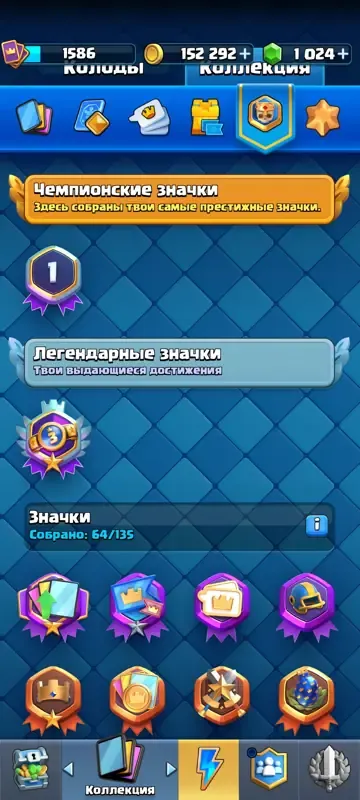Image resolution: width=360 pixels, height=800 pixels.
Task: Open the bronze crown badge
Action: click(53, 699)
